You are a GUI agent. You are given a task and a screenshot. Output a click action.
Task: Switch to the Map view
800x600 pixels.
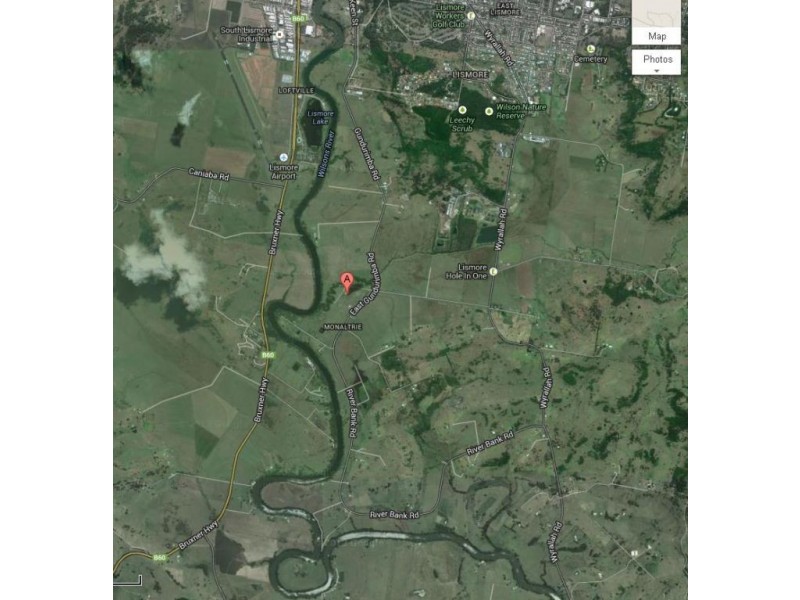click(657, 36)
